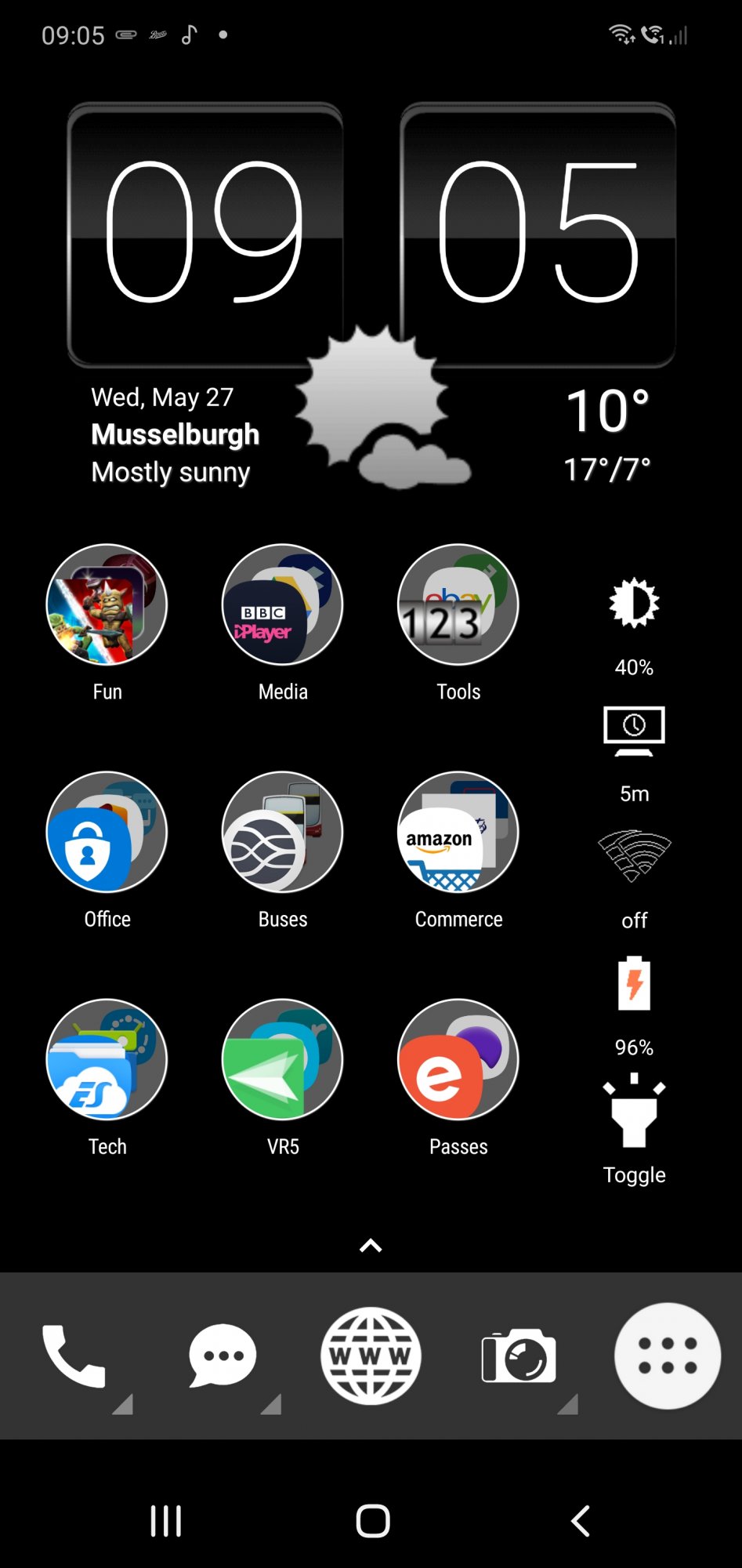Viewport: 742px width, 1568px height.
Task: Launch the camera
Action: tap(519, 1356)
